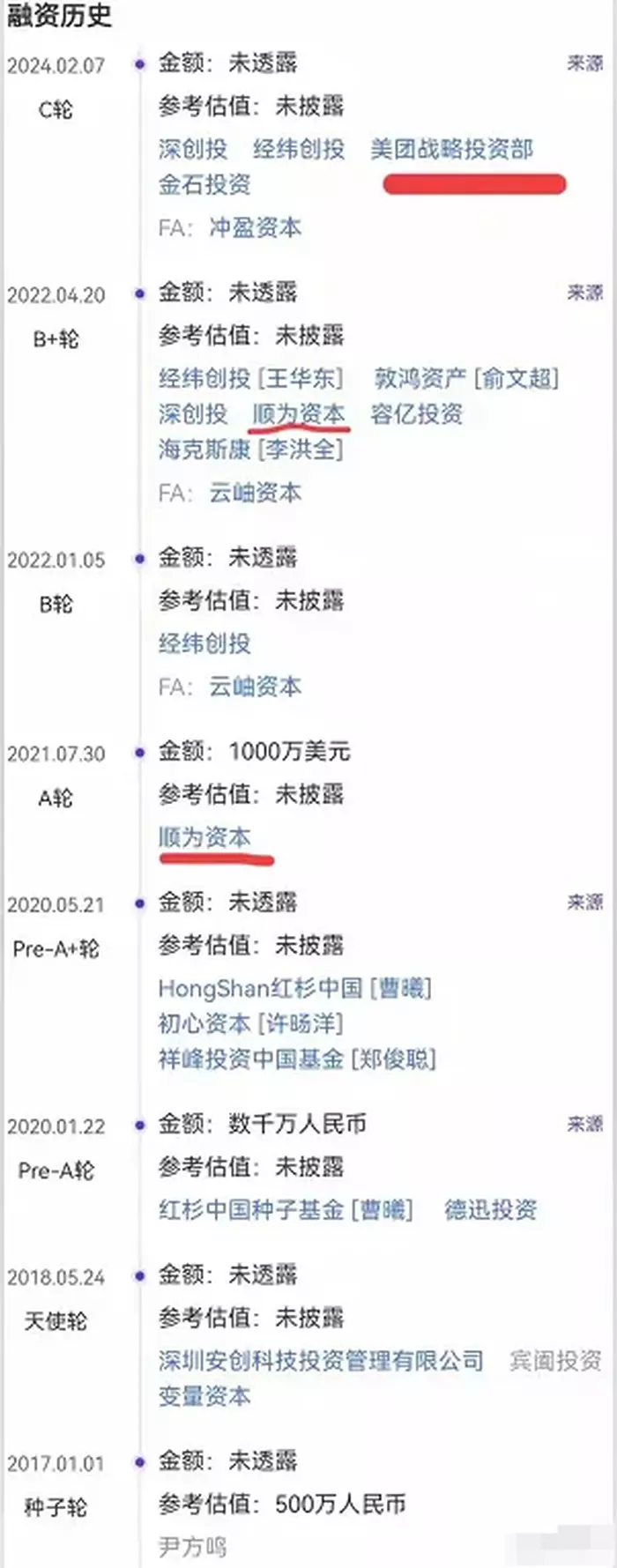
Task: Tap 来源 for the 2024.02.07 C轮 round
Action: 584,63
